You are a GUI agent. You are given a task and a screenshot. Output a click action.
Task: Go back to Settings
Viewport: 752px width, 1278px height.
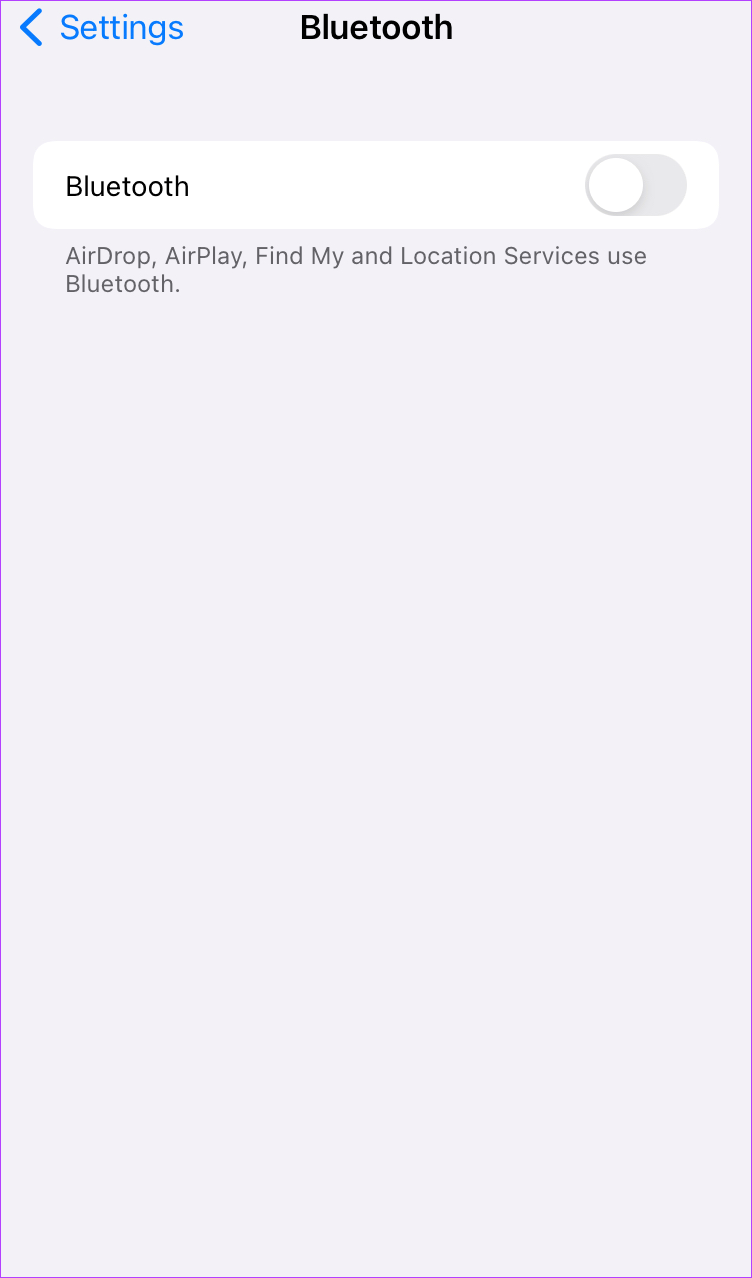(x=102, y=28)
